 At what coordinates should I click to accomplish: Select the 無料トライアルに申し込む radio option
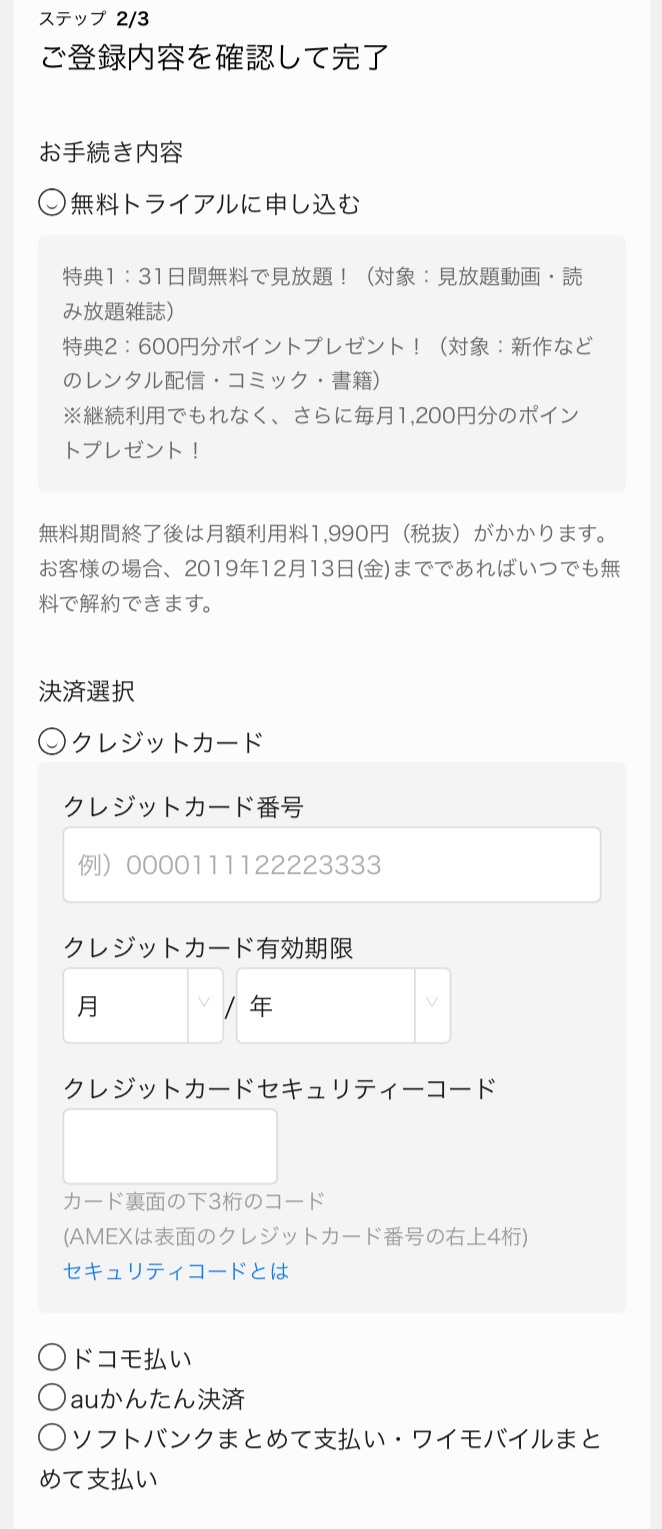click(52, 203)
